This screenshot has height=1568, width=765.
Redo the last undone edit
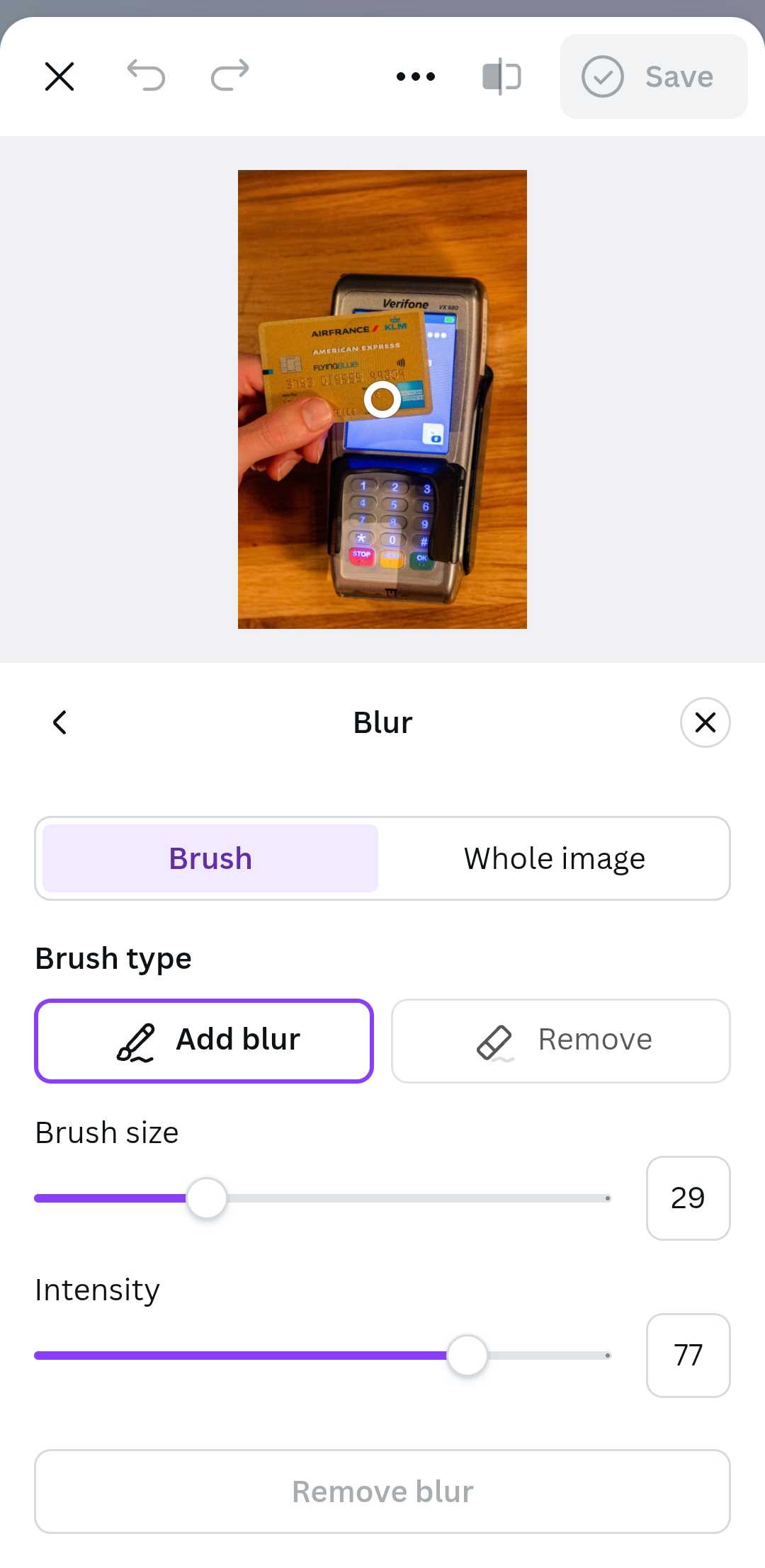[x=230, y=76]
